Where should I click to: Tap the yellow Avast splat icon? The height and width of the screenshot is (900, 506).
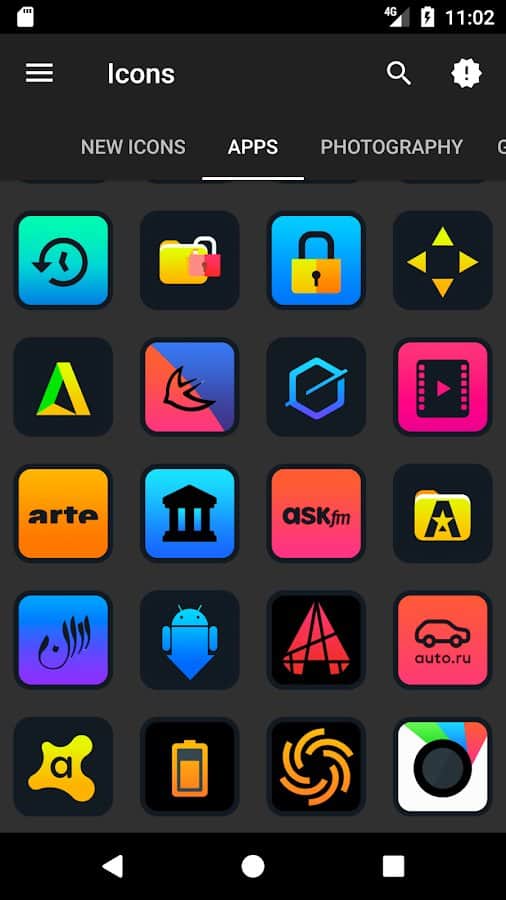point(63,766)
